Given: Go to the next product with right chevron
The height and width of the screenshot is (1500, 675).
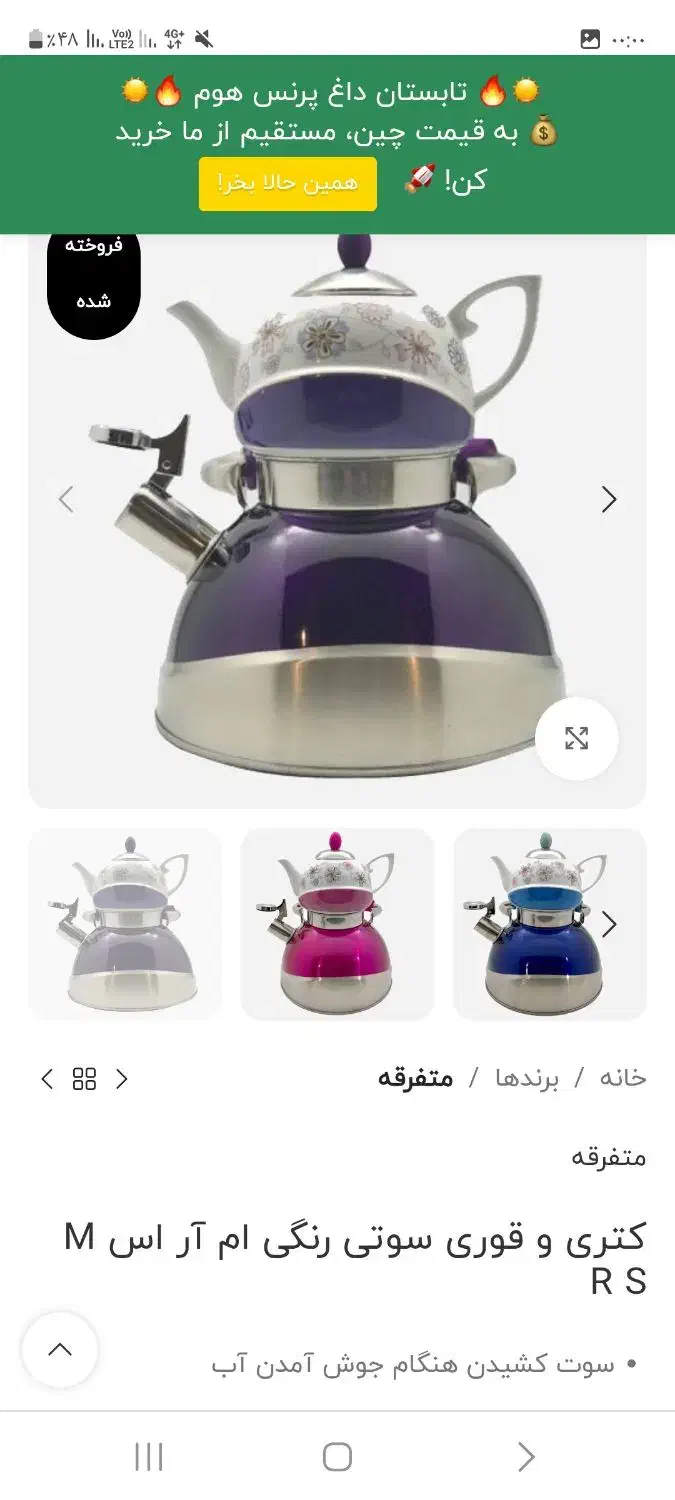Looking at the screenshot, I should tap(122, 1079).
